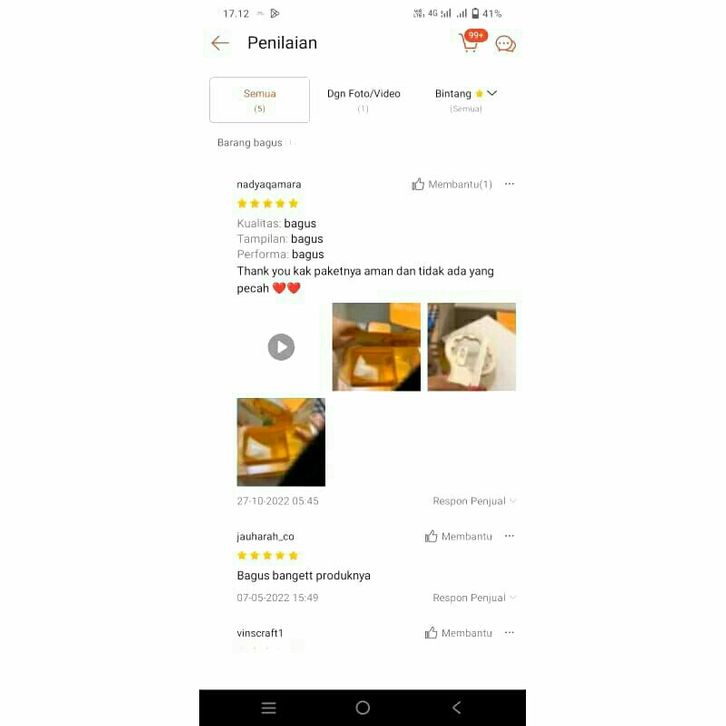The width and height of the screenshot is (726, 726).
Task: Expand the Bintang star filter
Action: (466, 100)
